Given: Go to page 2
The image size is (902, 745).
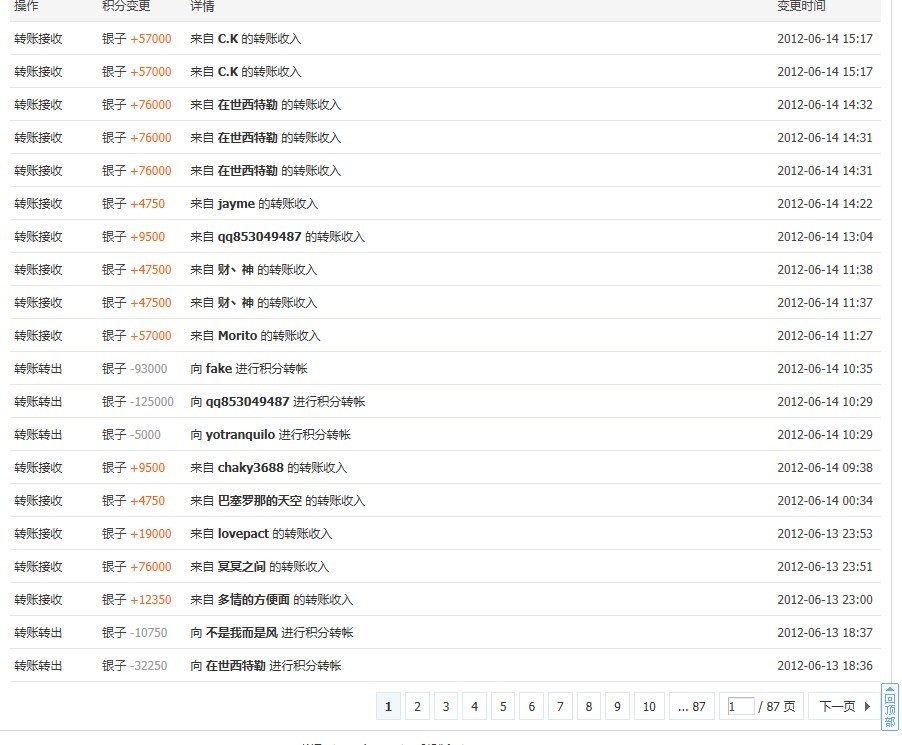Looking at the screenshot, I should (417, 706).
